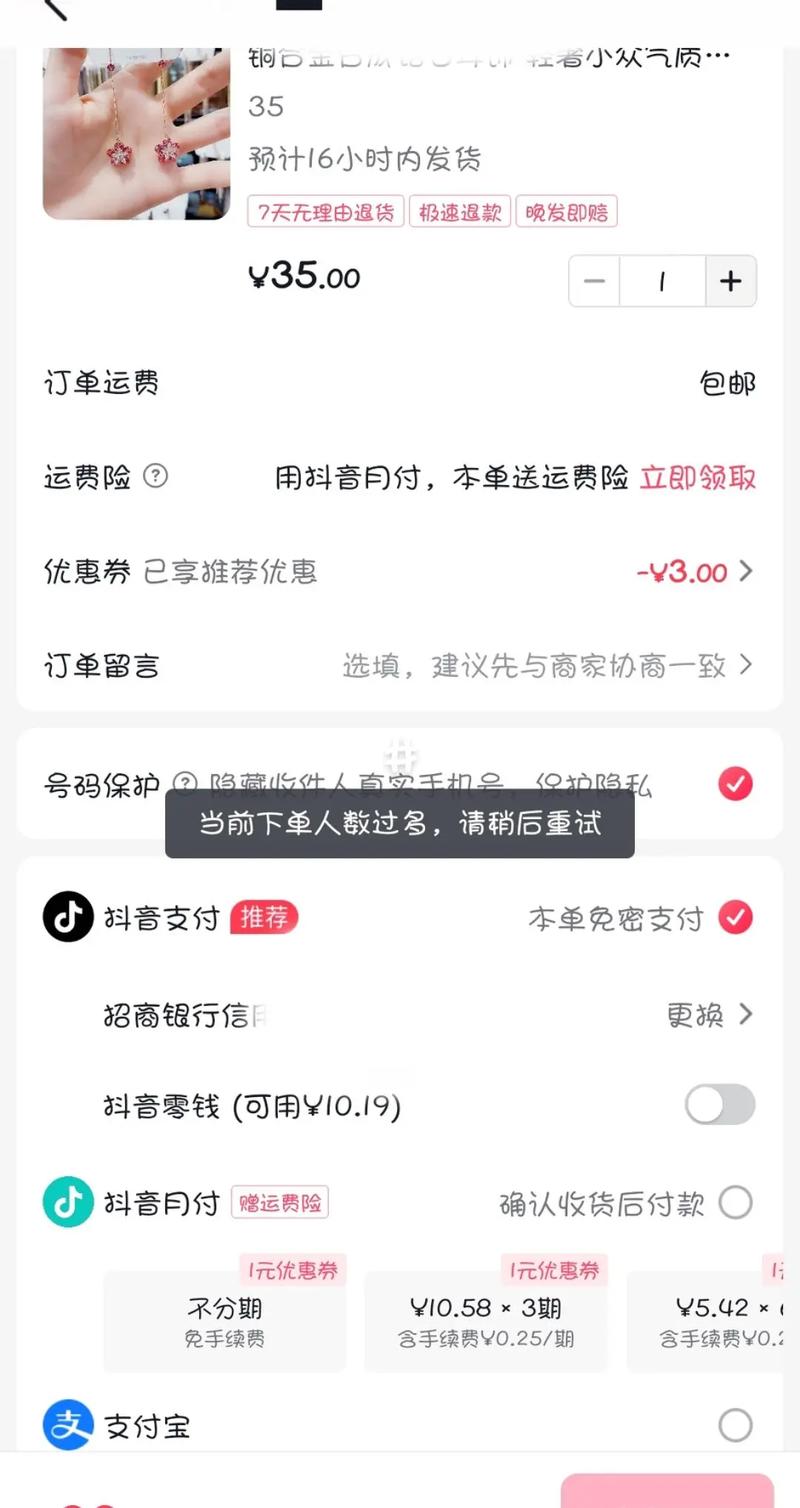
Task: Select 支付宝 as payment method
Action: [735, 1425]
